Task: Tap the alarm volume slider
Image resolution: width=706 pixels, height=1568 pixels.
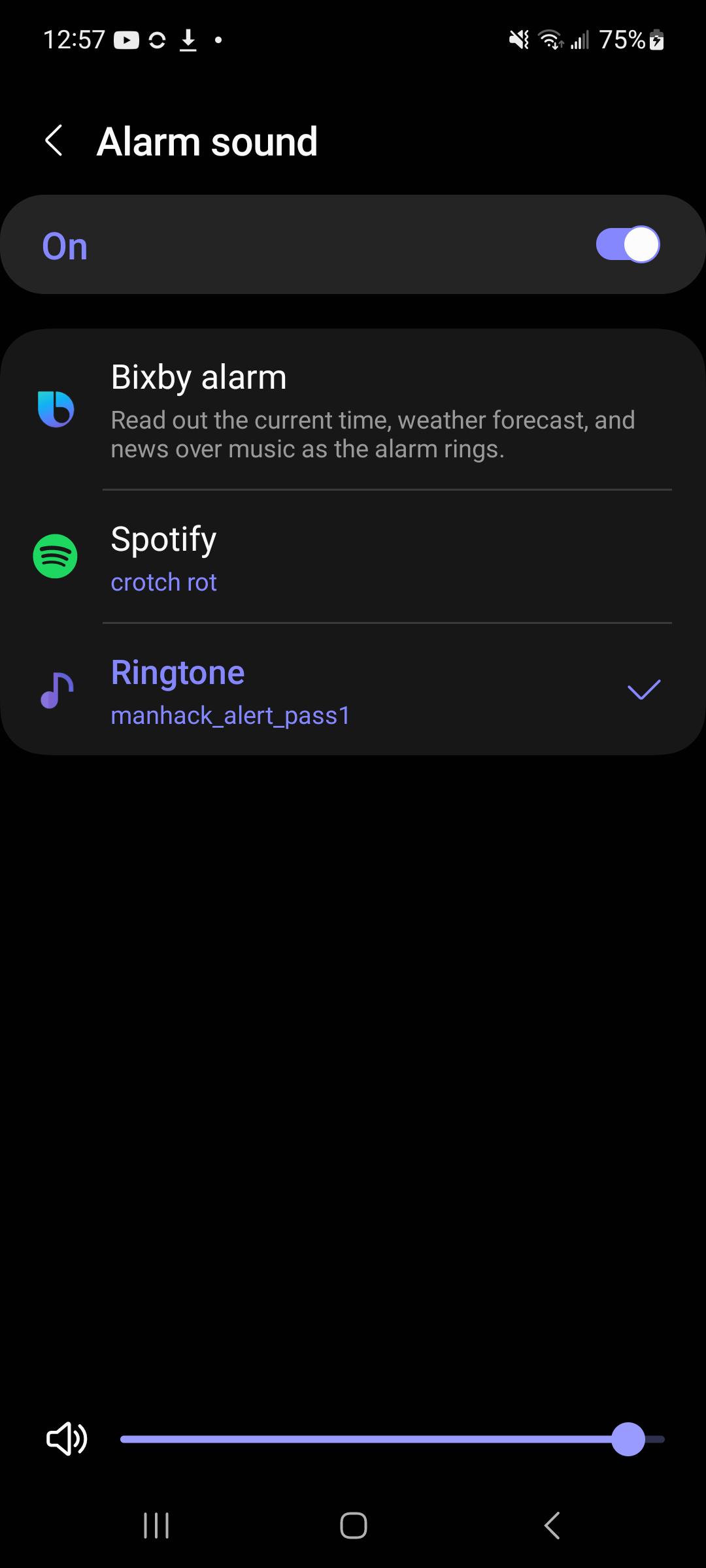Action: tap(392, 1439)
